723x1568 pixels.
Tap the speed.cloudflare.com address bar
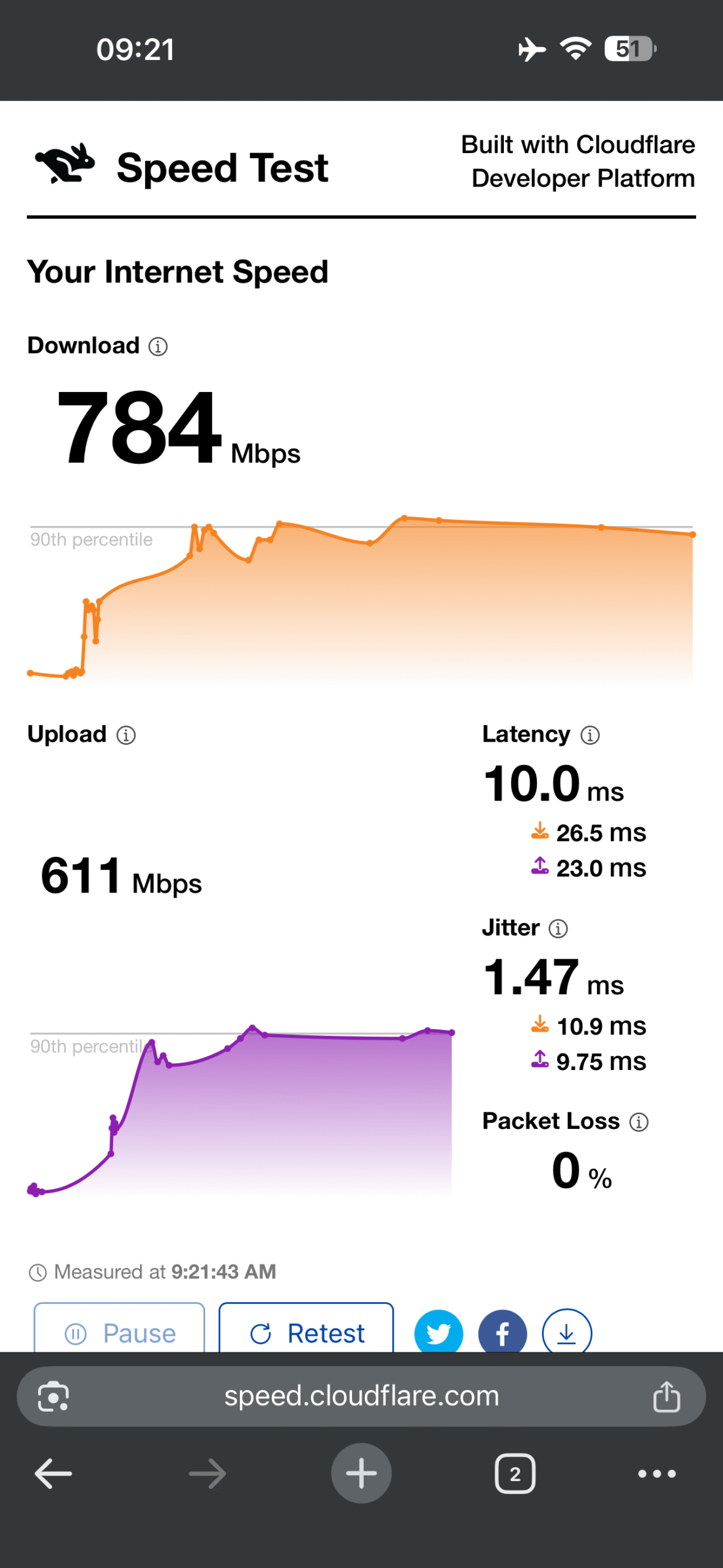pos(361,1396)
